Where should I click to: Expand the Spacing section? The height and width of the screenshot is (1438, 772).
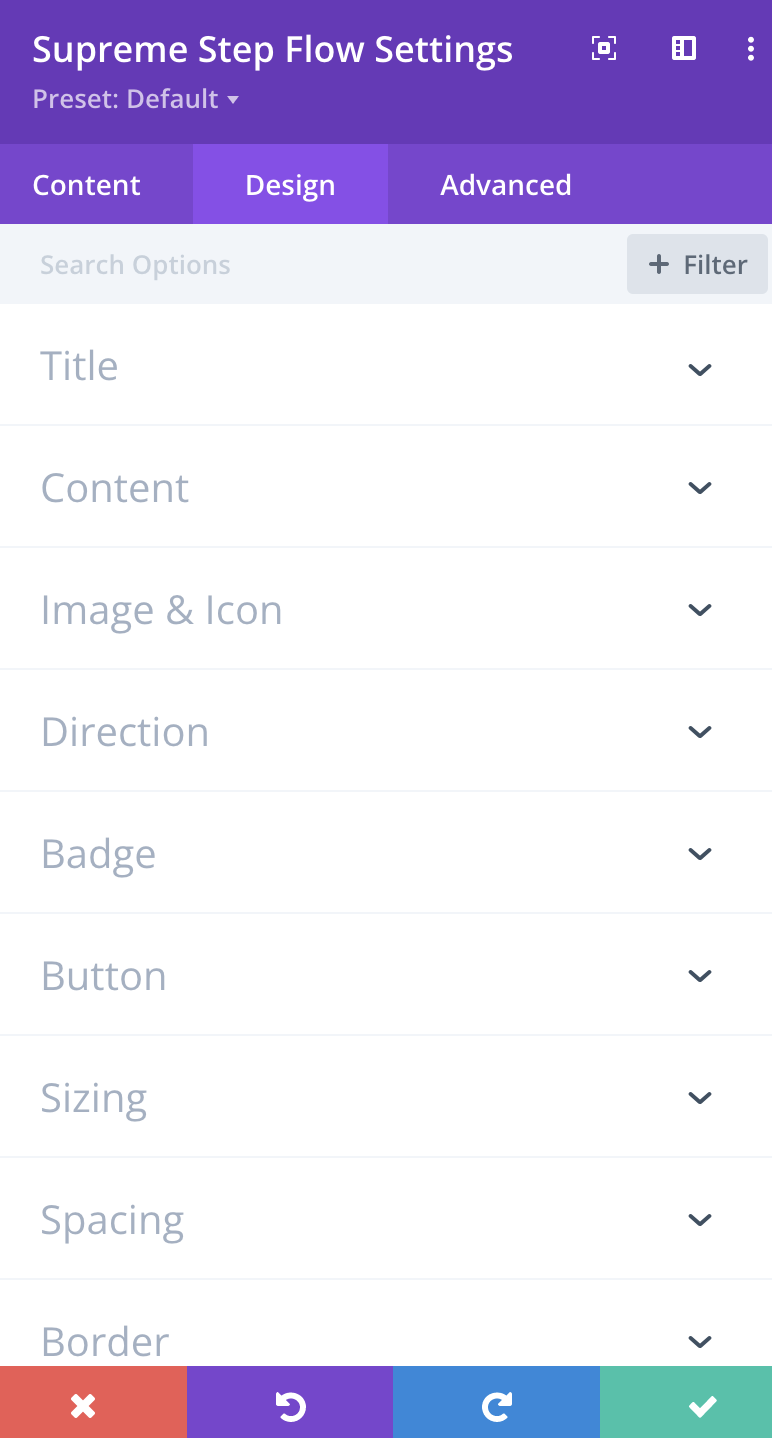tap(386, 1219)
